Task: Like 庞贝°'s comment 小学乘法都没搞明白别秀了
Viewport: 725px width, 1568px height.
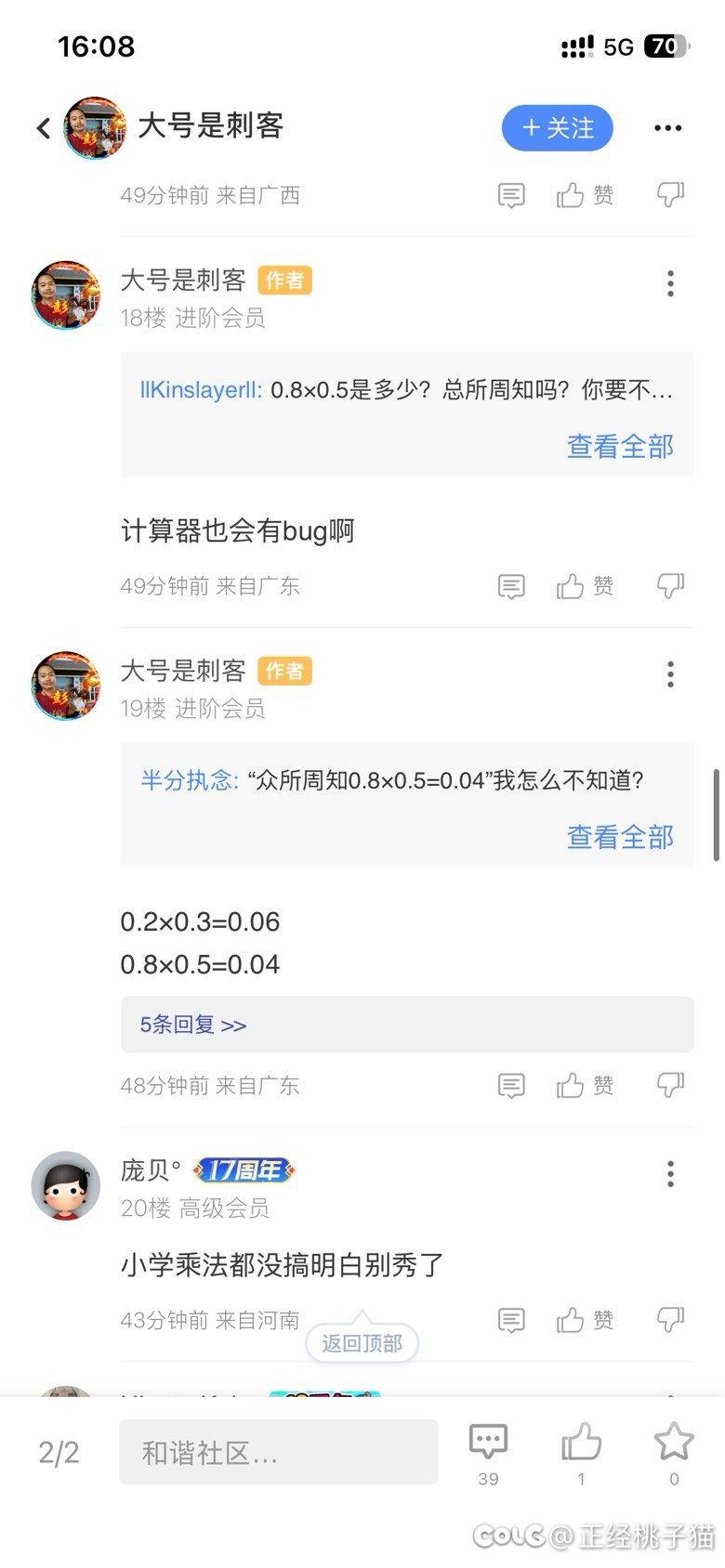Action: pos(584,1320)
